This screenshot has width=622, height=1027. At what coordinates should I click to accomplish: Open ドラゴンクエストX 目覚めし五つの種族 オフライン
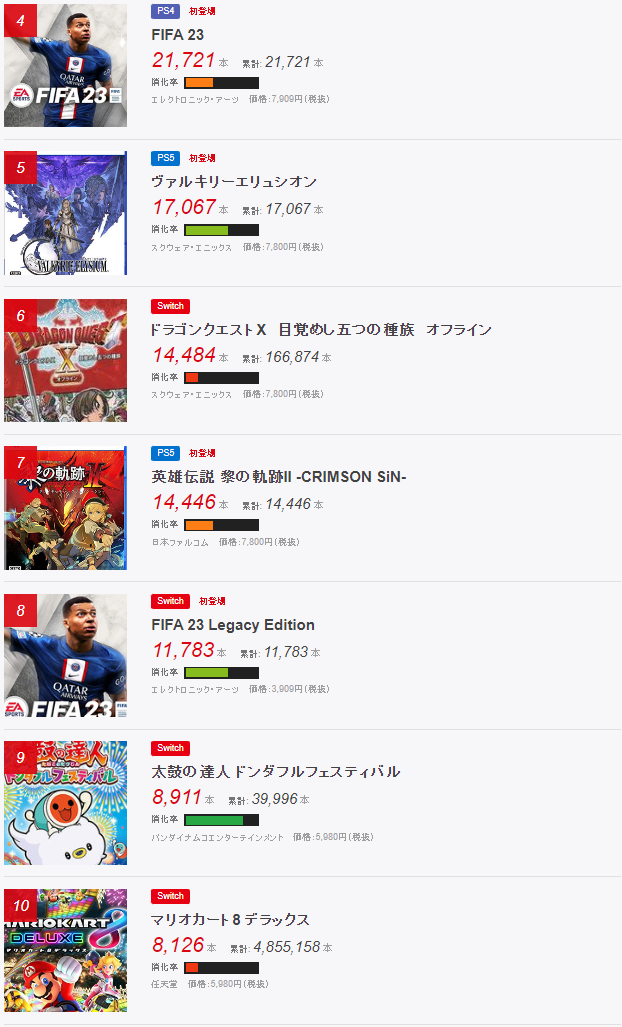321,330
